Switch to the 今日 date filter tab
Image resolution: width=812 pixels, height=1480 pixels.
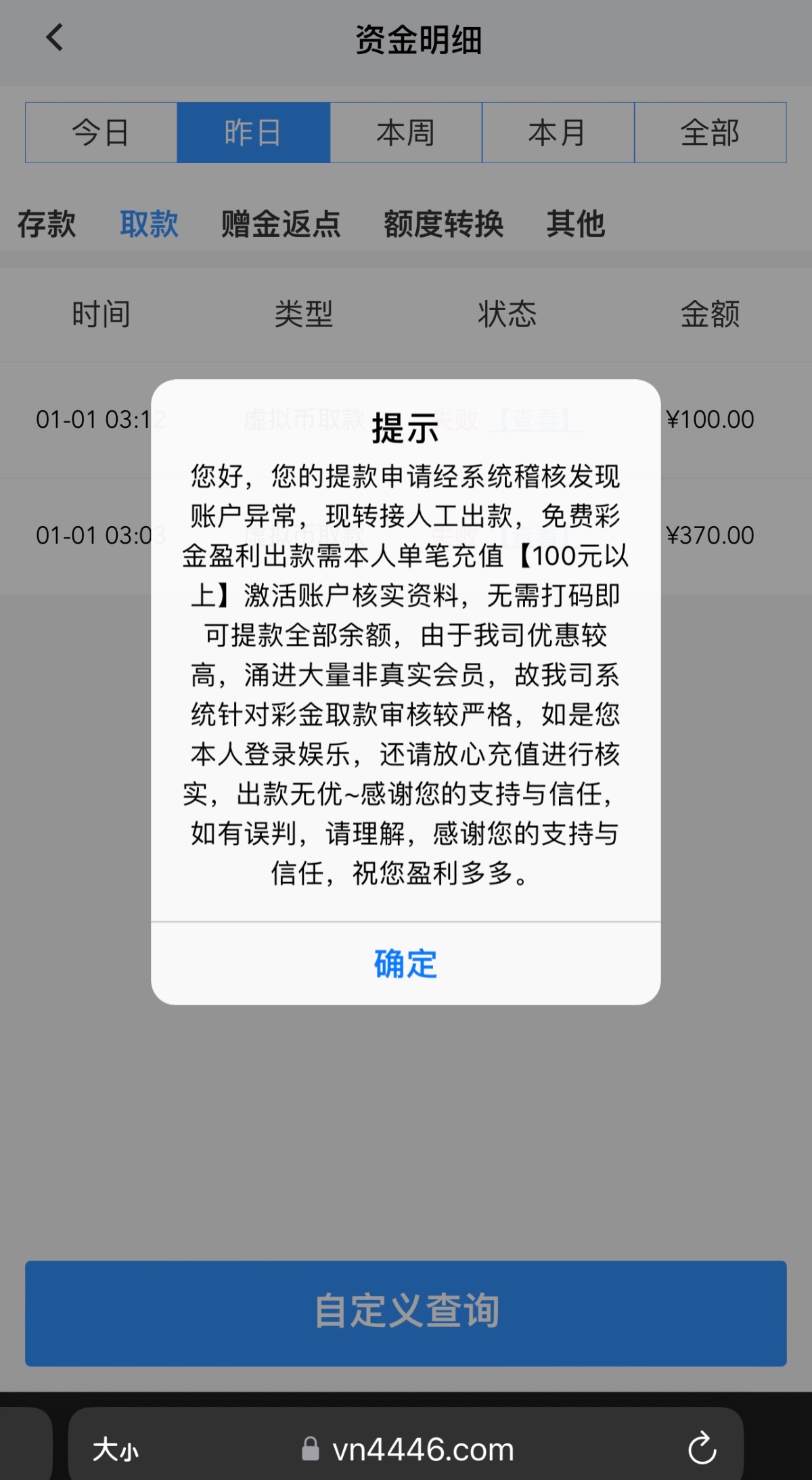coord(100,133)
